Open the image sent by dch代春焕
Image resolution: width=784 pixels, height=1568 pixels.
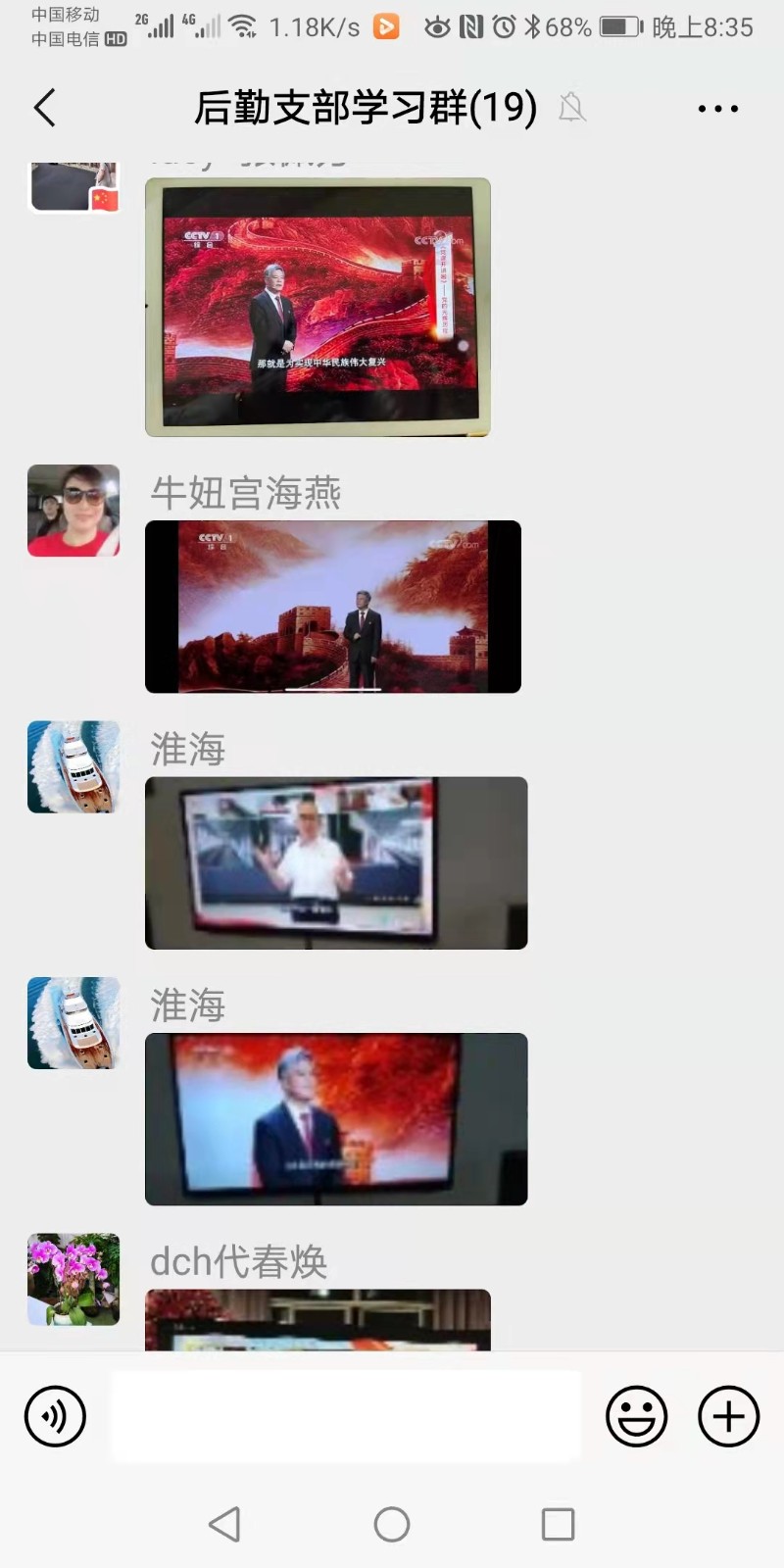[318, 1321]
